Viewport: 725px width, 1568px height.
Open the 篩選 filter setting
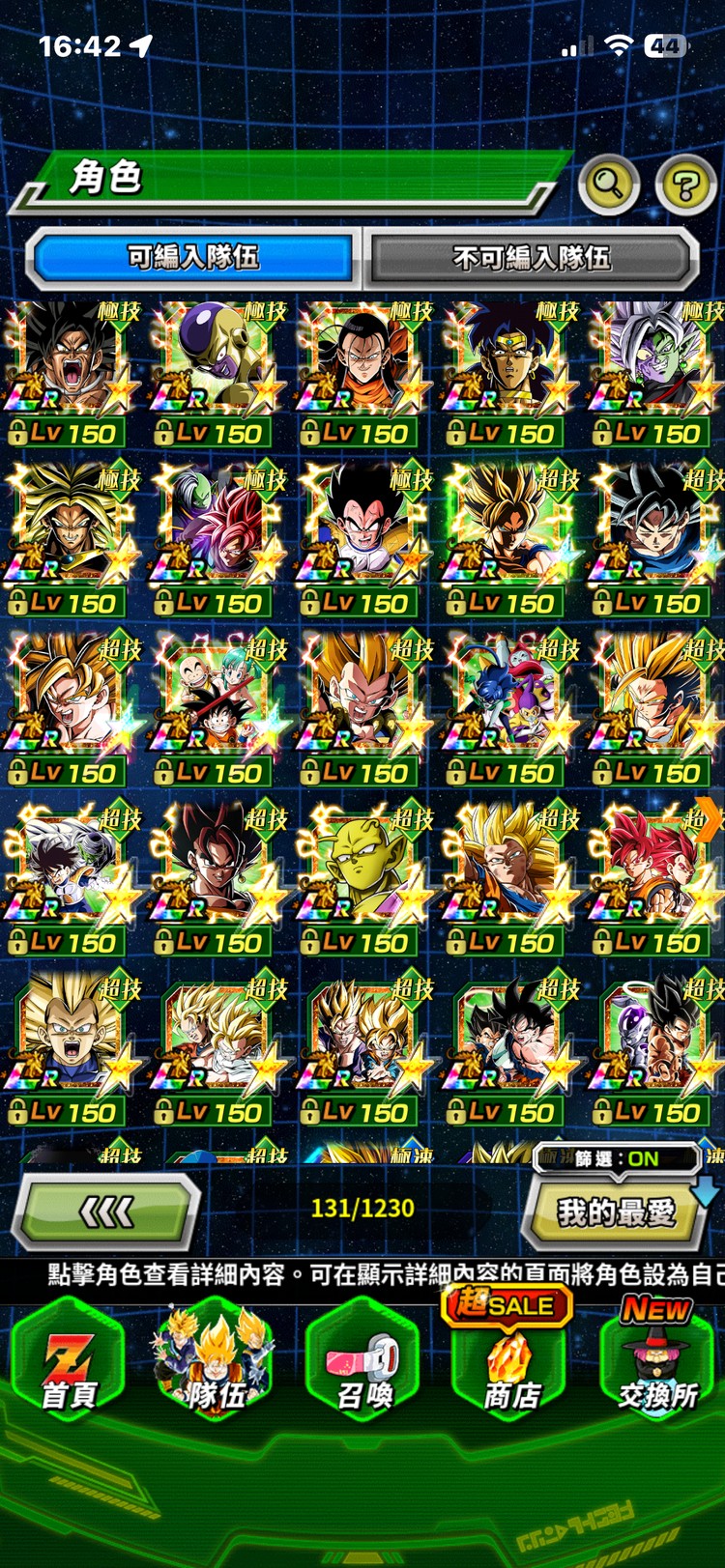[x=616, y=1158]
